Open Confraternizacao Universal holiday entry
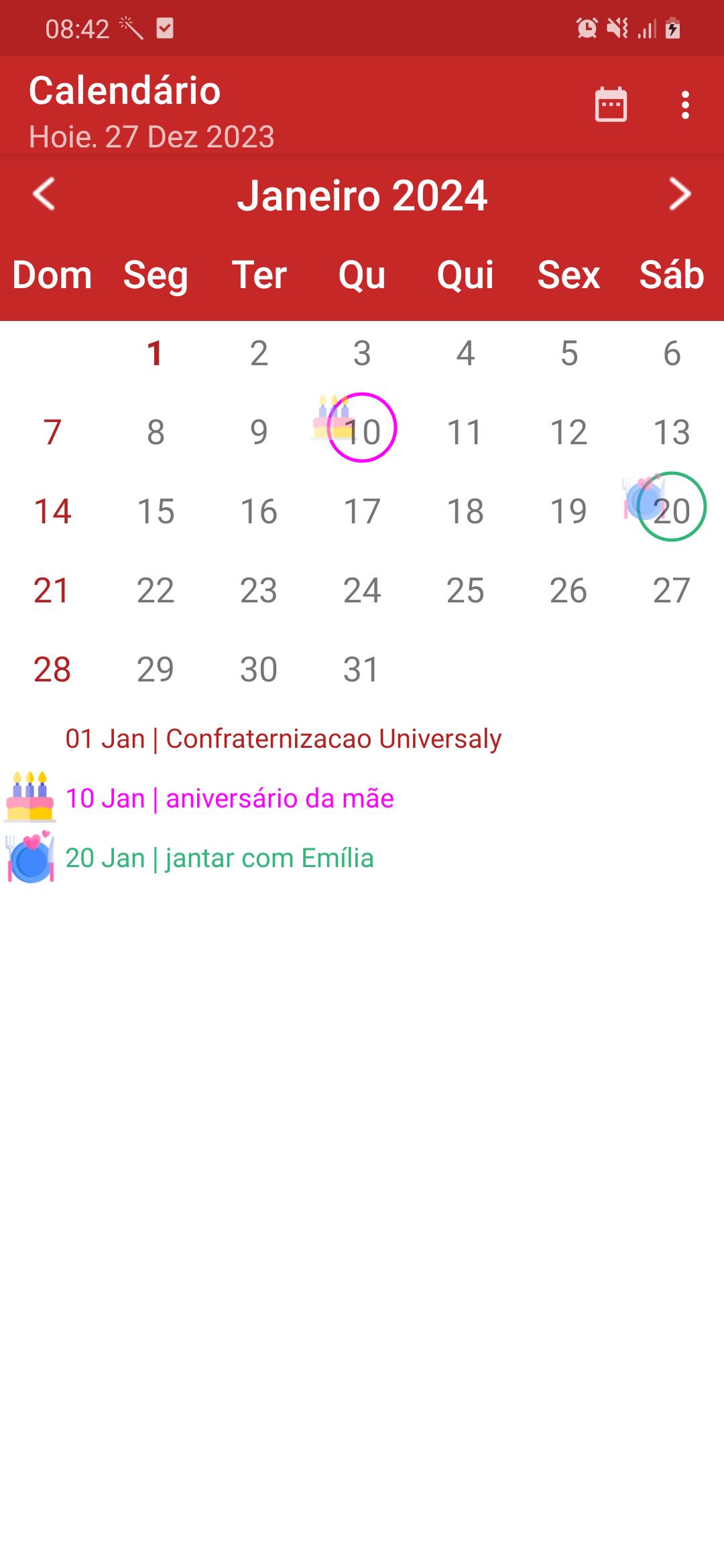Viewport: 724px width, 1568px height. [283, 738]
